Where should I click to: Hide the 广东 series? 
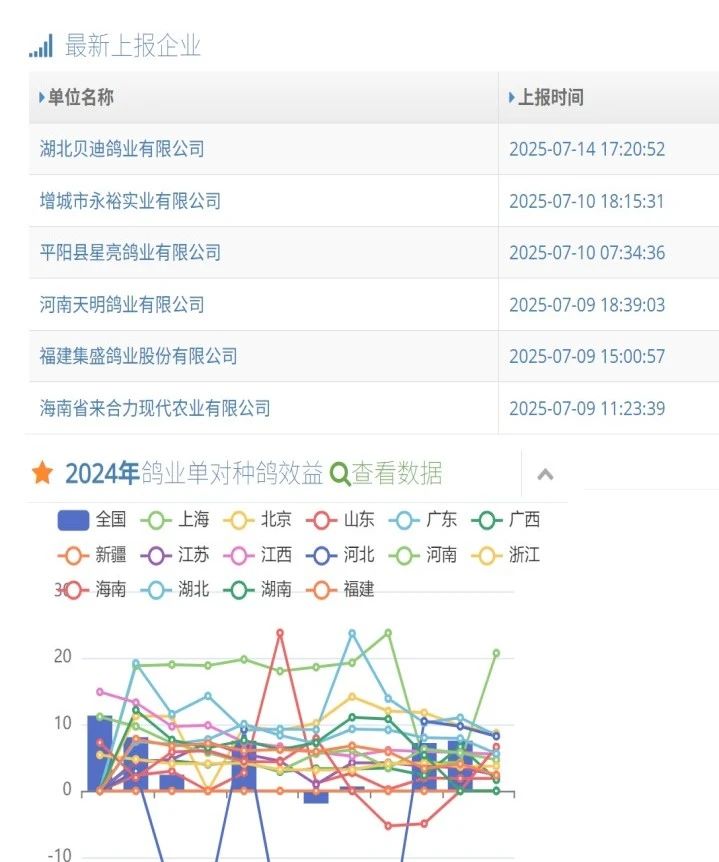coord(423,520)
